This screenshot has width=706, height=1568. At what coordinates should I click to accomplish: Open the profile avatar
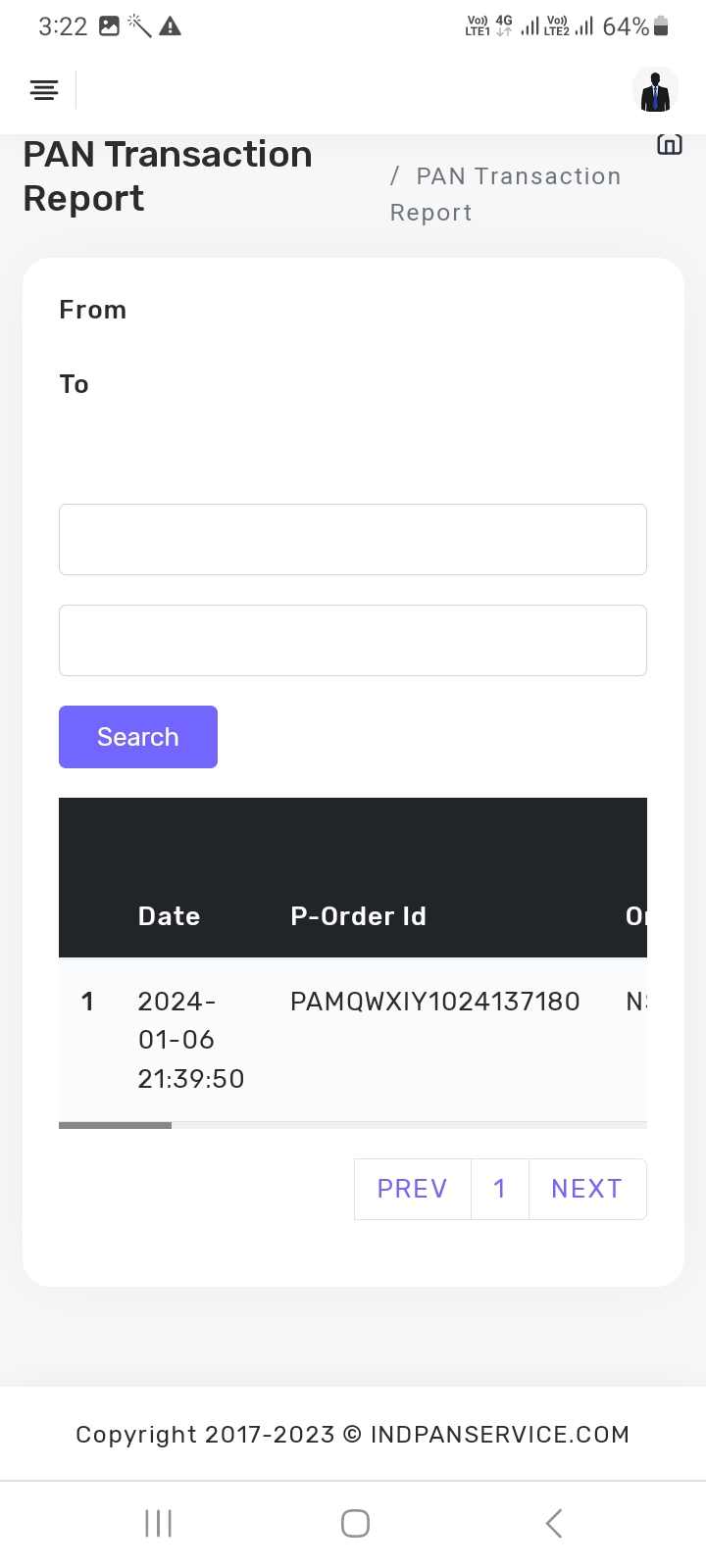coord(655,91)
